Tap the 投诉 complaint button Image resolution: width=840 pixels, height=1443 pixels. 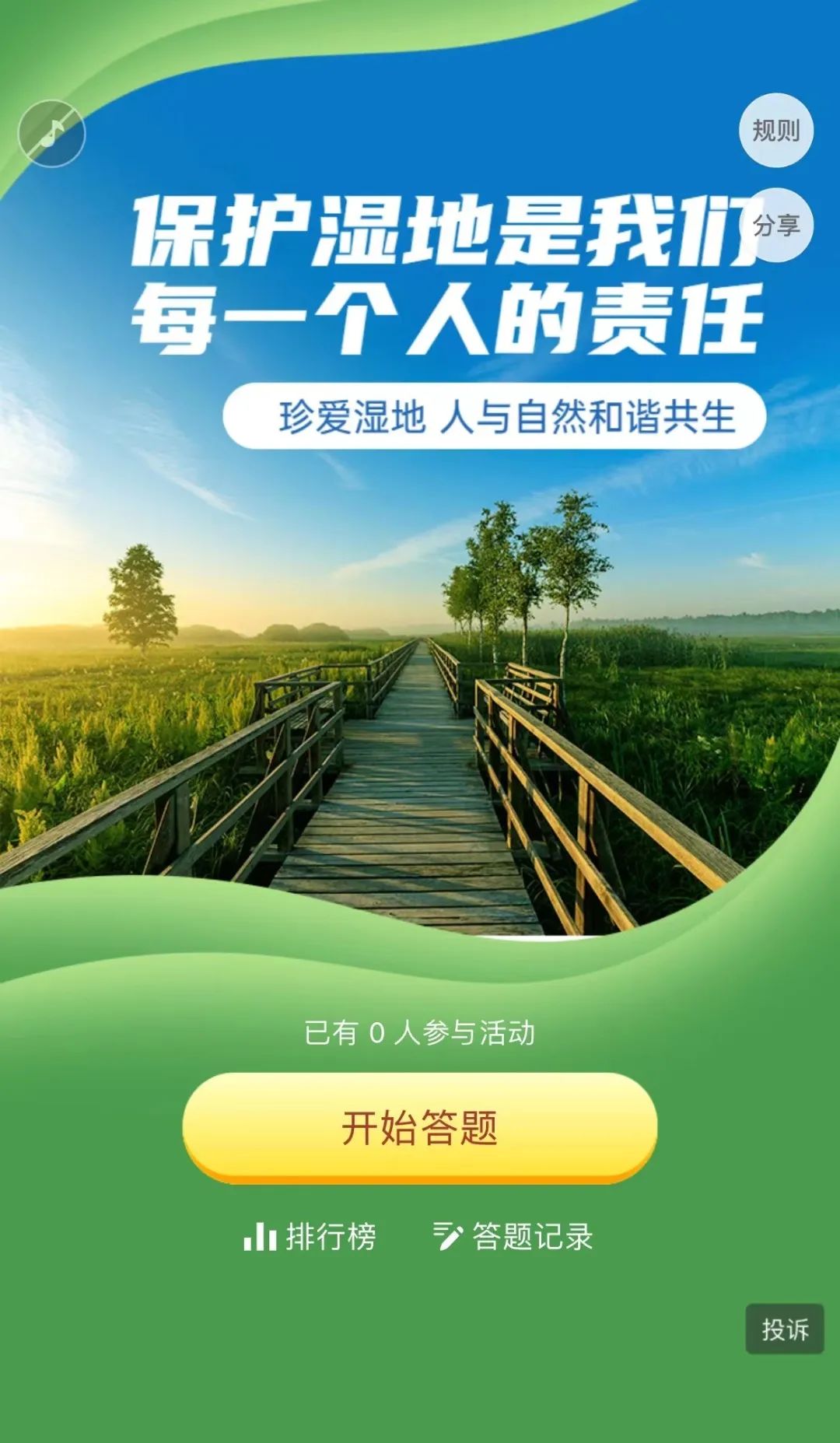pyautogui.click(x=785, y=1329)
